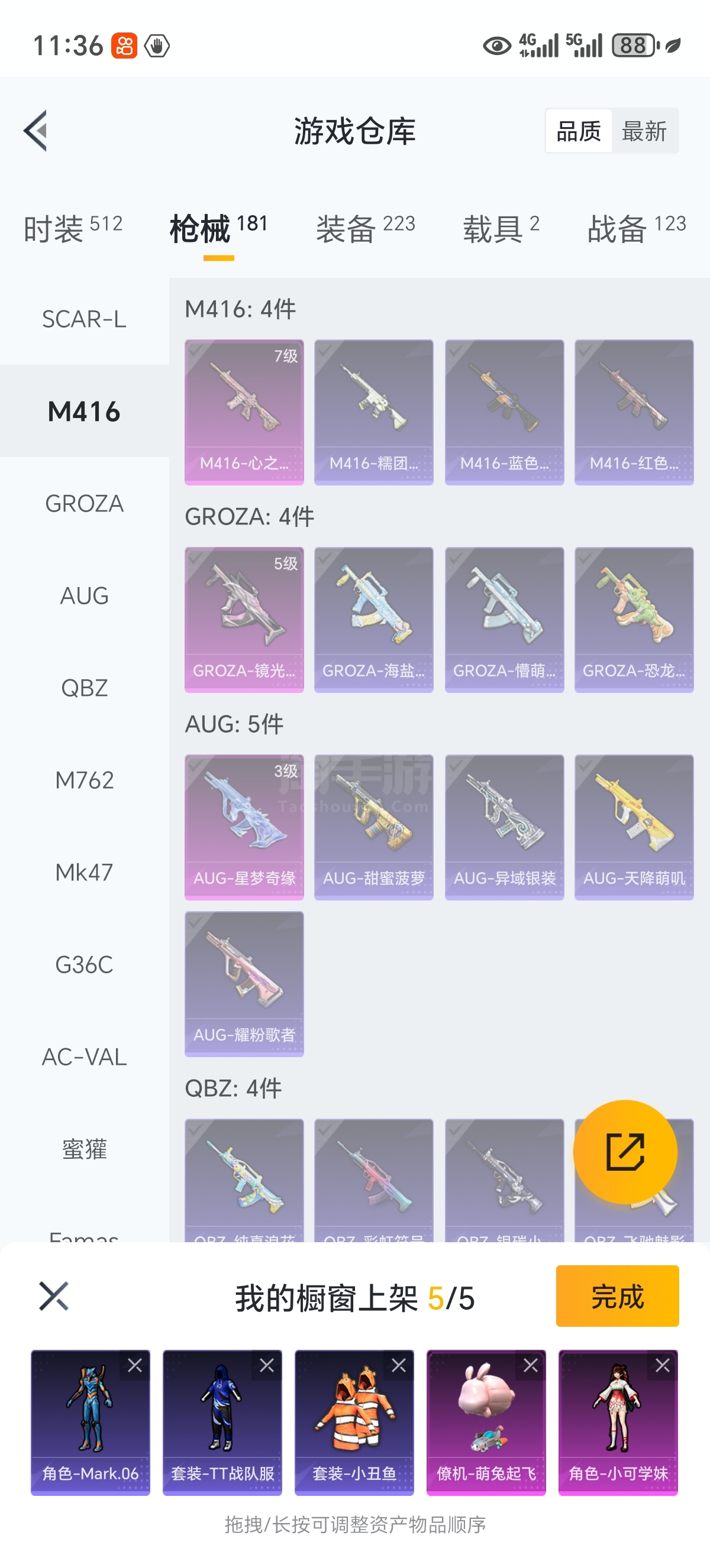Select the M416-心之 skin tile
This screenshot has width=710, height=1568.
[244, 412]
